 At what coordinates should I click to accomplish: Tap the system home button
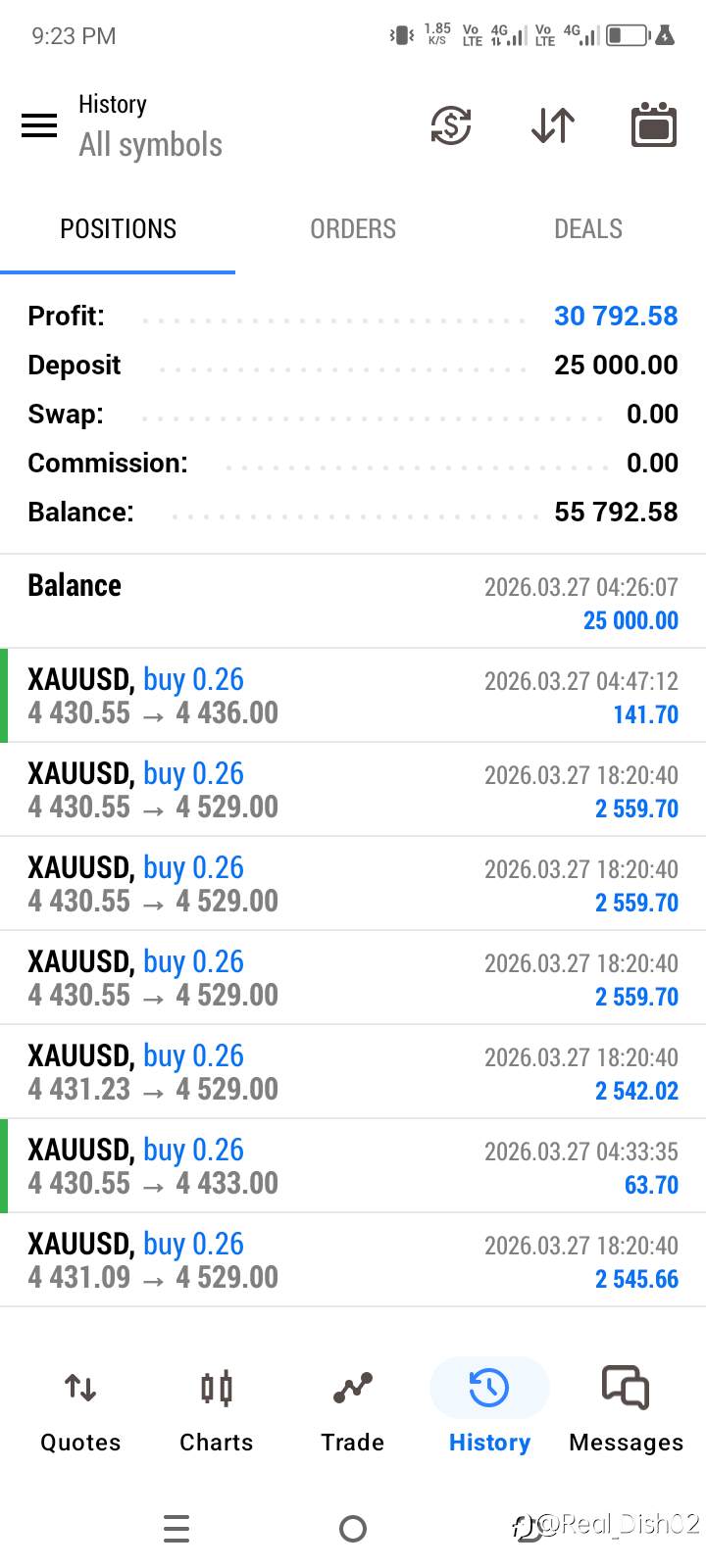pos(353,1528)
